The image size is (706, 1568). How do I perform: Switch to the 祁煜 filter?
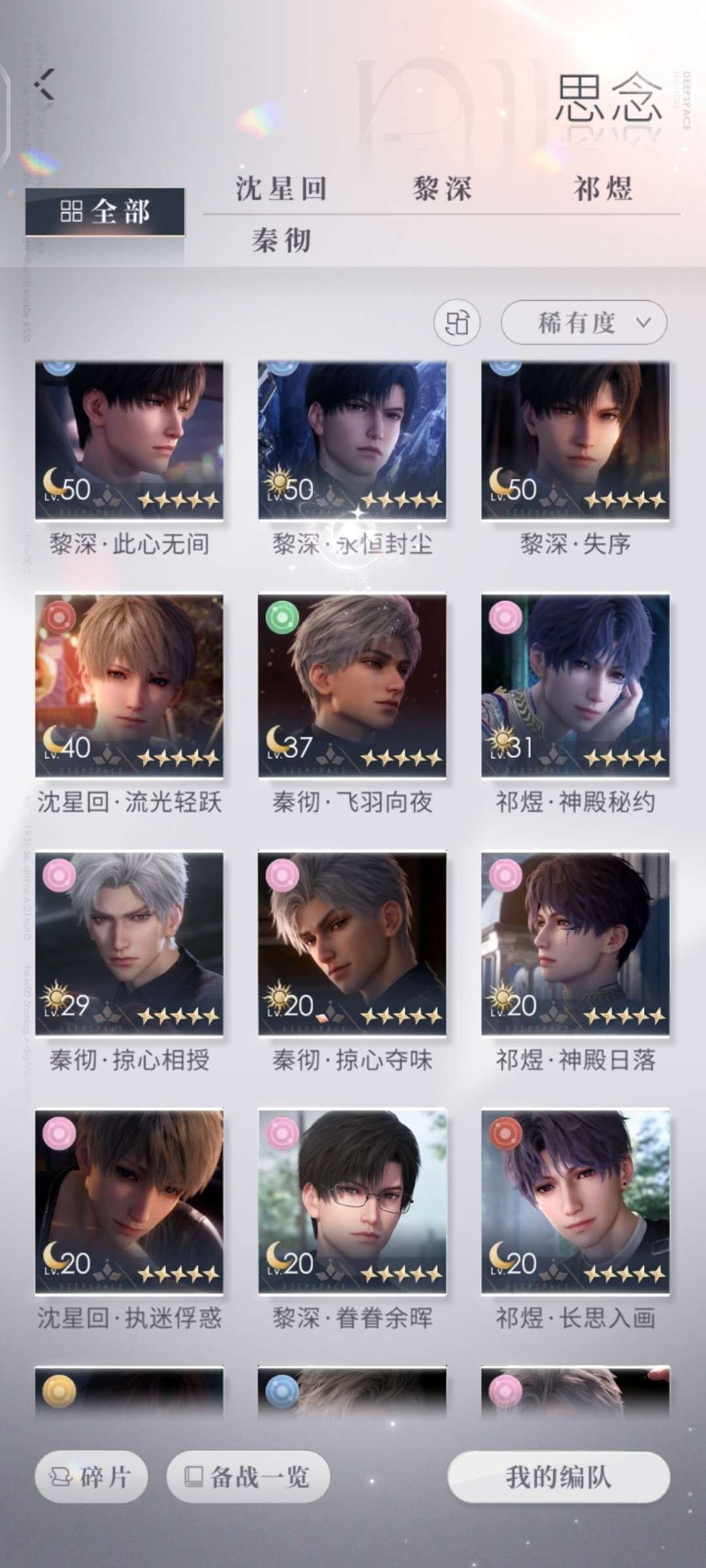click(x=601, y=190)
